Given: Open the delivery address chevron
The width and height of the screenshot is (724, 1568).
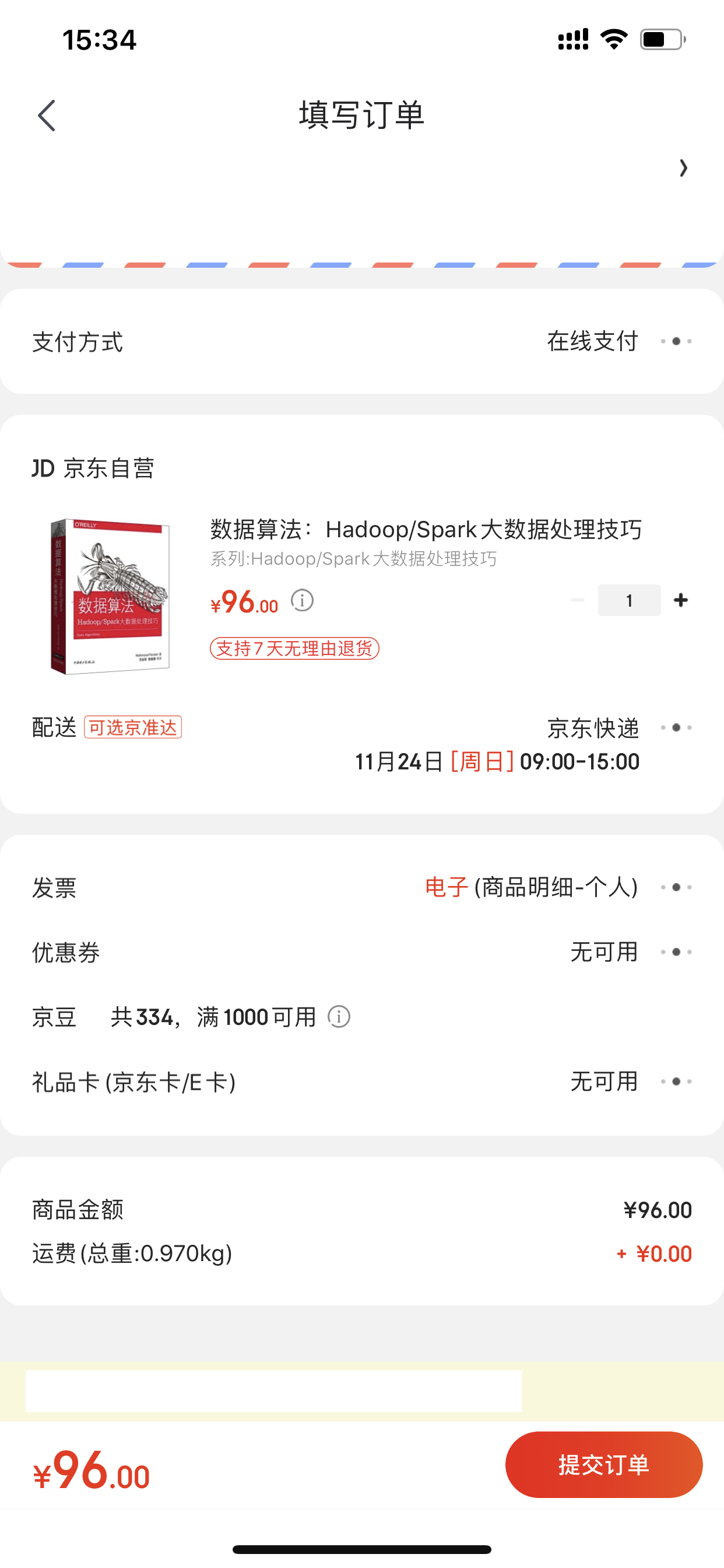Looking at the screenshot, I should pos(683,168).
